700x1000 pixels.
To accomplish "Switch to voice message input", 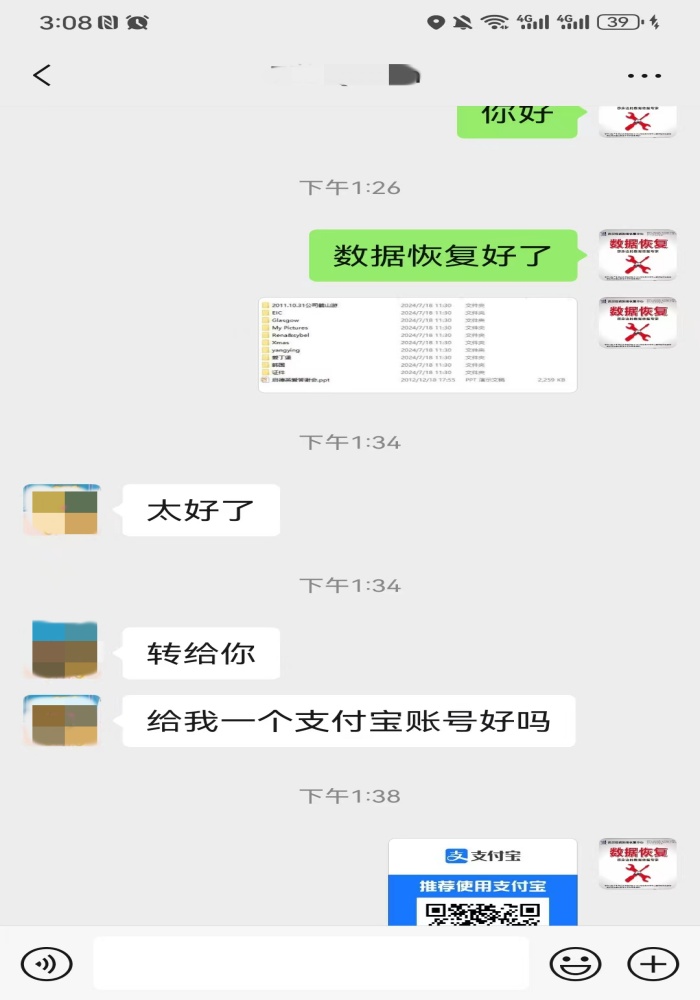I will pos(46,964).
